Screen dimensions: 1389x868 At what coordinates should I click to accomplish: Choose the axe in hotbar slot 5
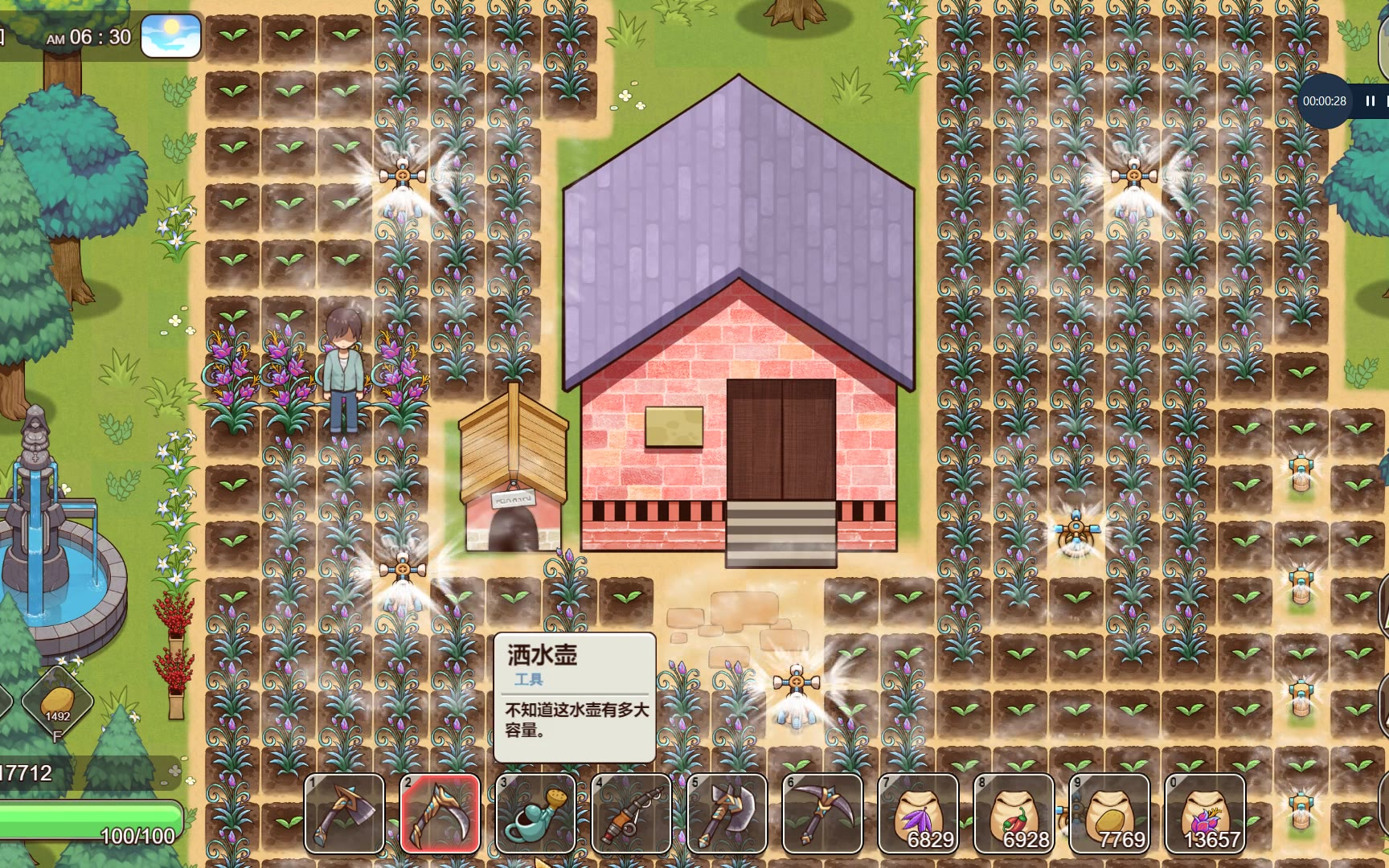click(x=727, y=813)
